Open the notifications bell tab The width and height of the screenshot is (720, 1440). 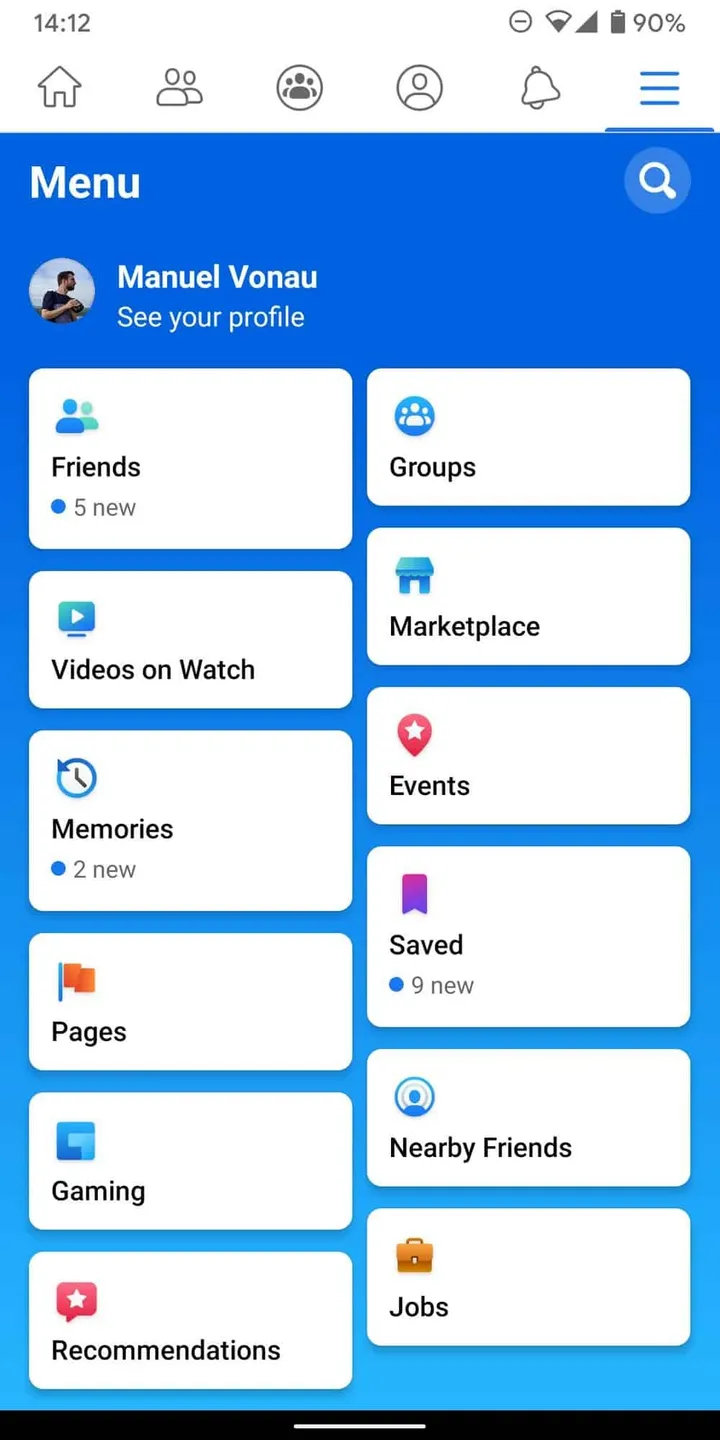(x=540, y=88)
